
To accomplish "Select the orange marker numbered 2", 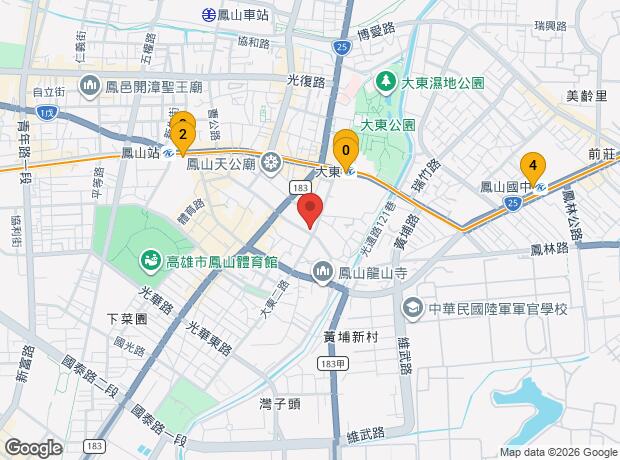I will (182, 133).
